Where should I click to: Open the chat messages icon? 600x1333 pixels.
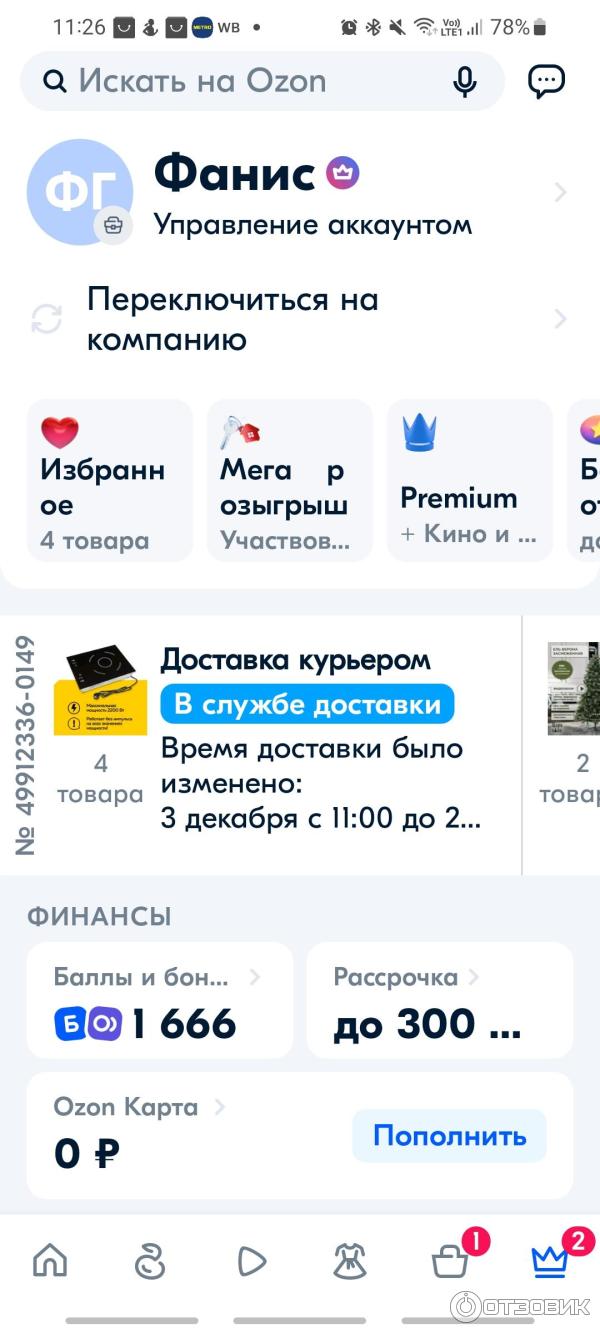click(x=546, y=81)
